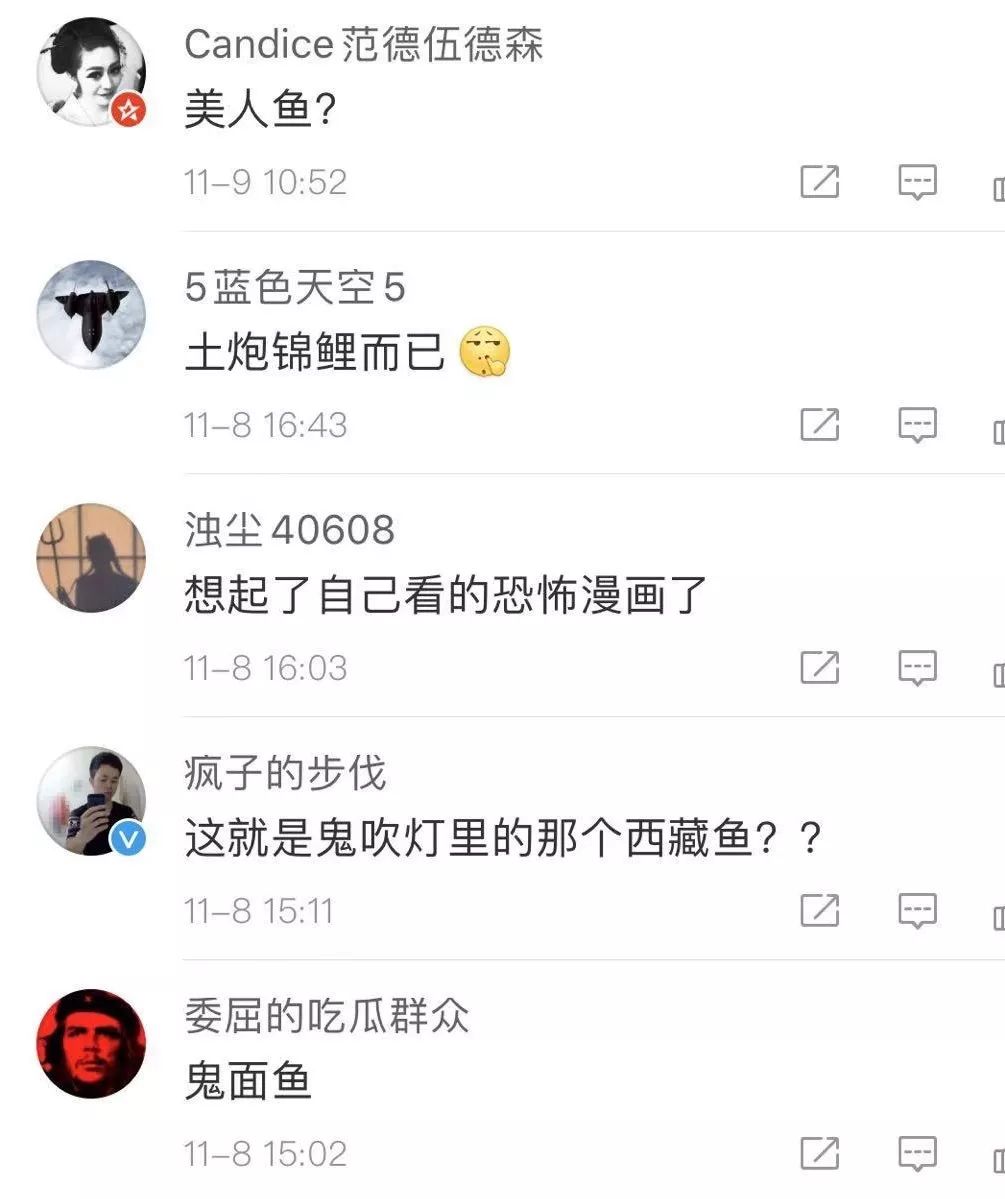Open username 疯子的步伐

point(285,774)
